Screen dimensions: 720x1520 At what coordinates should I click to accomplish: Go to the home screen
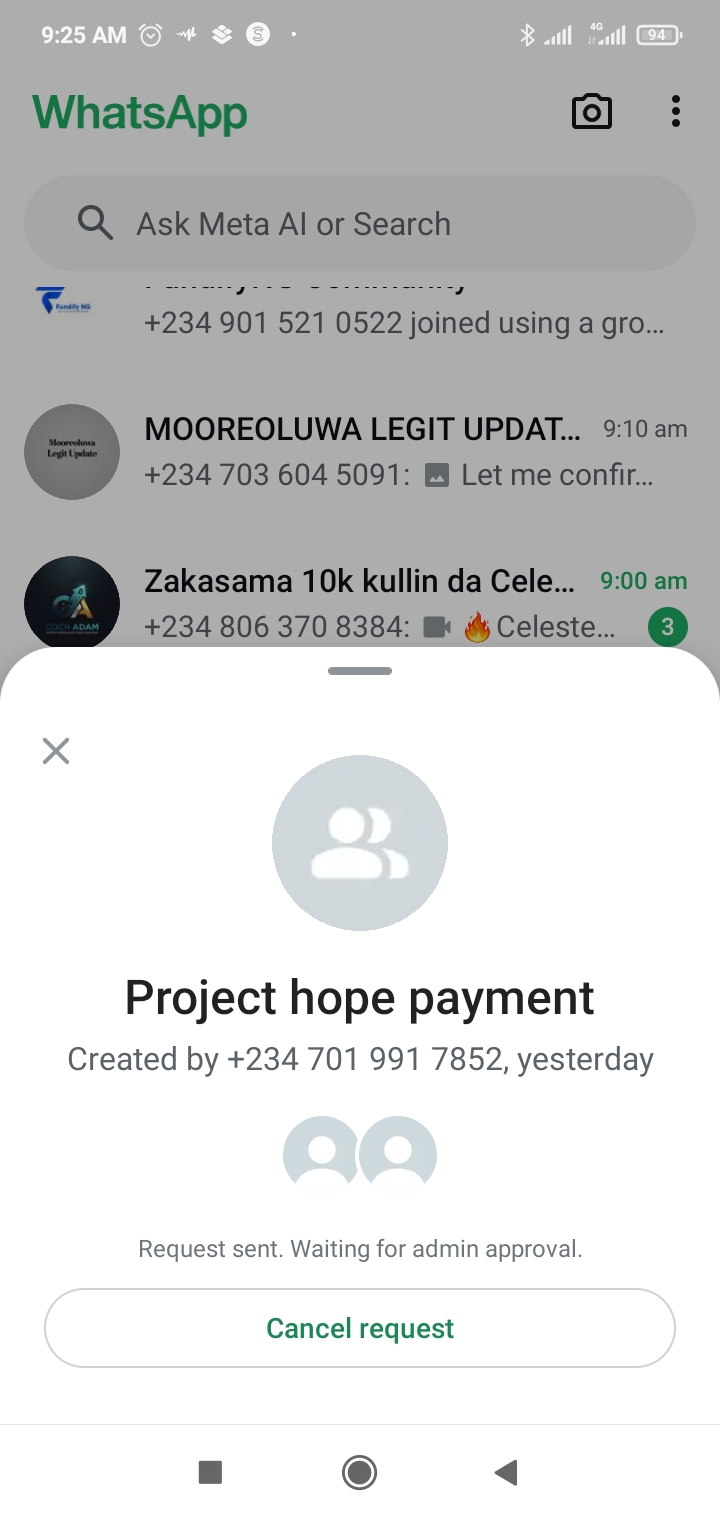[x=359, y=1472]
